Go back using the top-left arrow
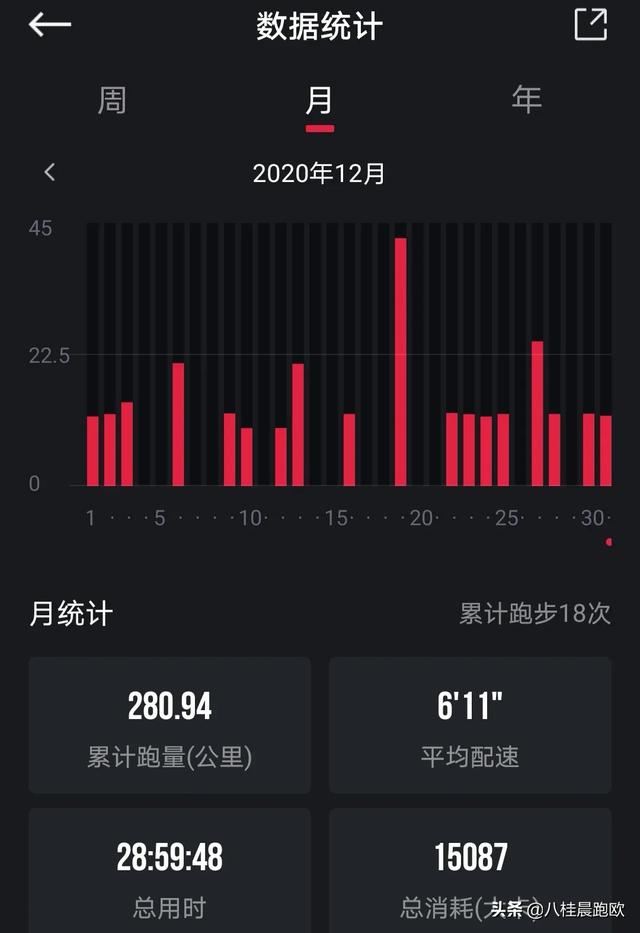The image size is (640, 933). click(x=50, y=25)
